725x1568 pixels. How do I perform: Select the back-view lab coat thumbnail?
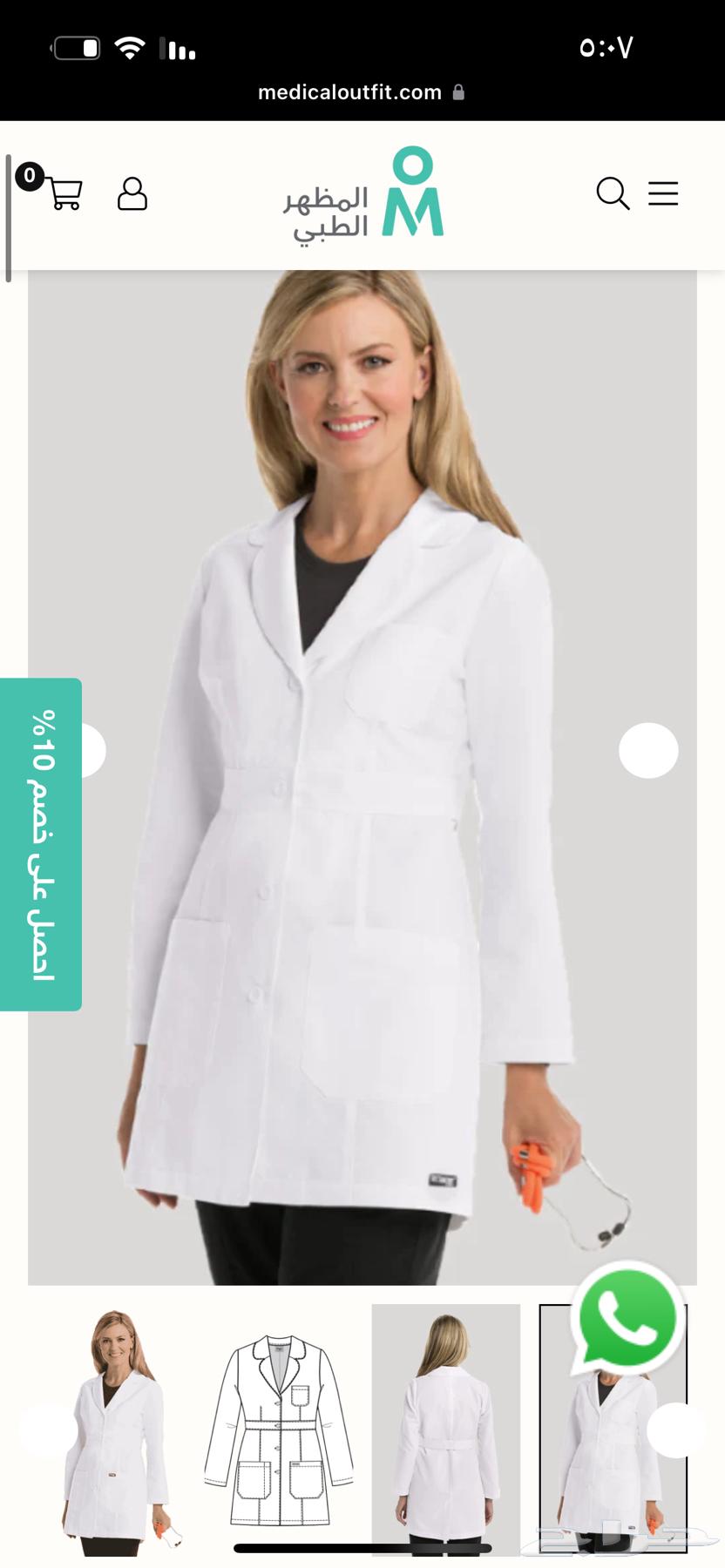(x=446, y=1429)
